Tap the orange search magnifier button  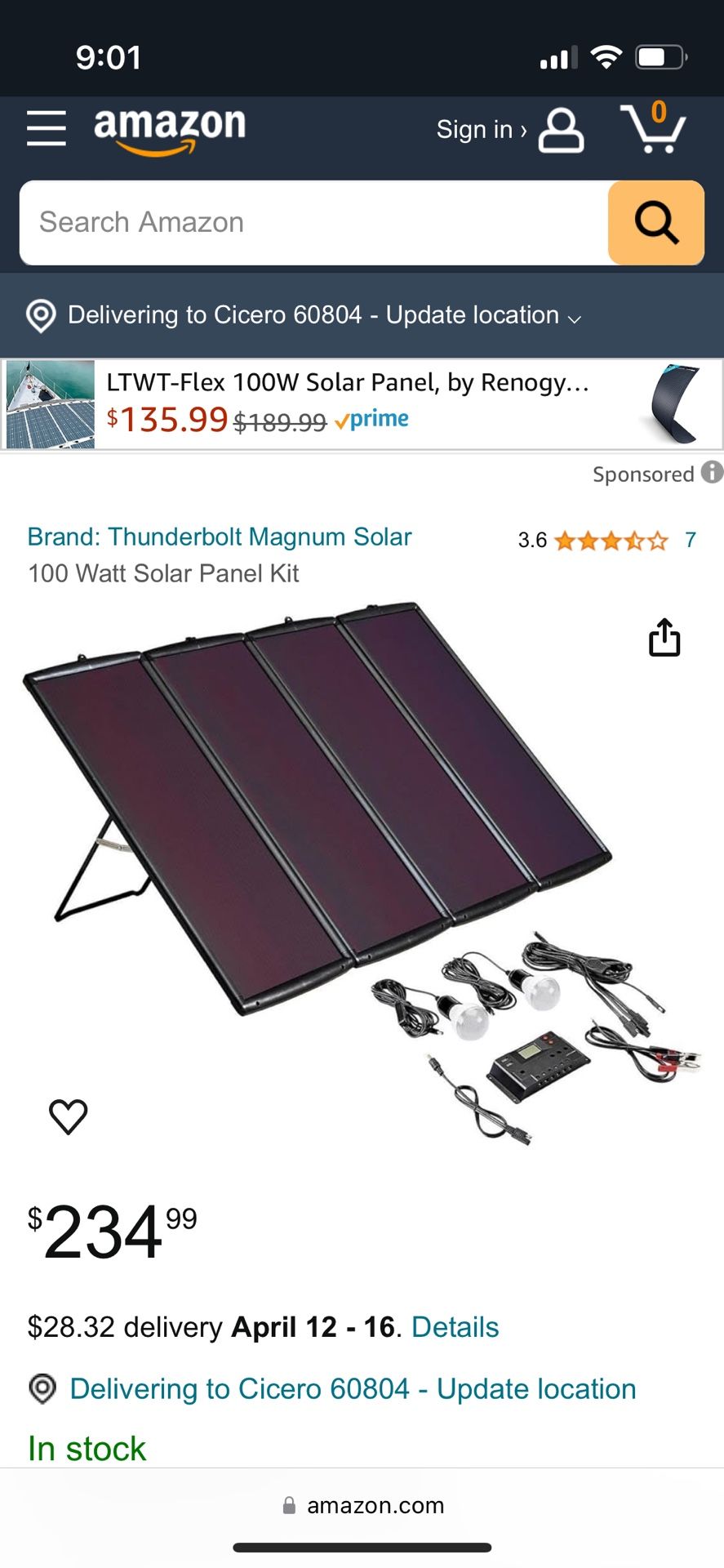tap(655, 223)
